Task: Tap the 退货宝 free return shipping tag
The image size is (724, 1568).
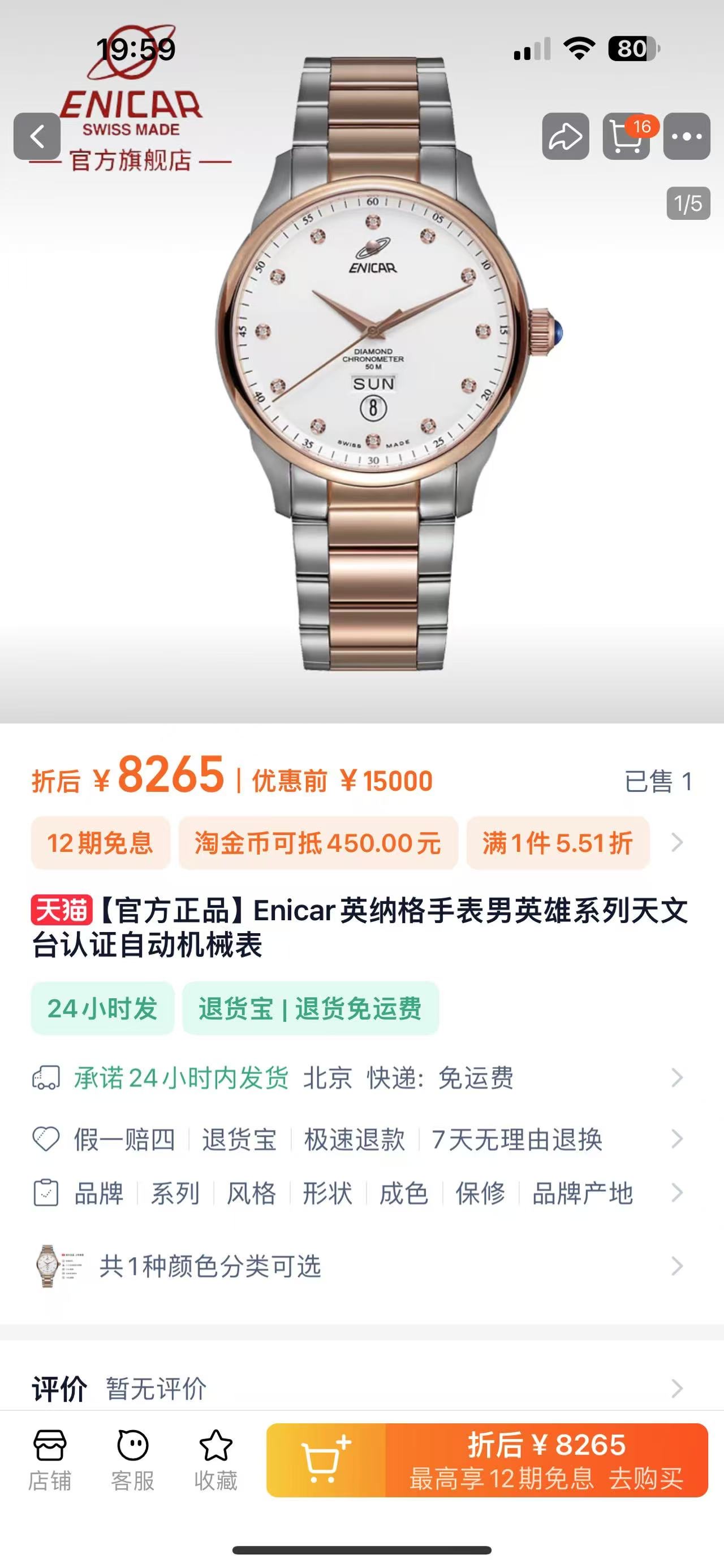Action: pyautogui.click(x=310, y=1008)
